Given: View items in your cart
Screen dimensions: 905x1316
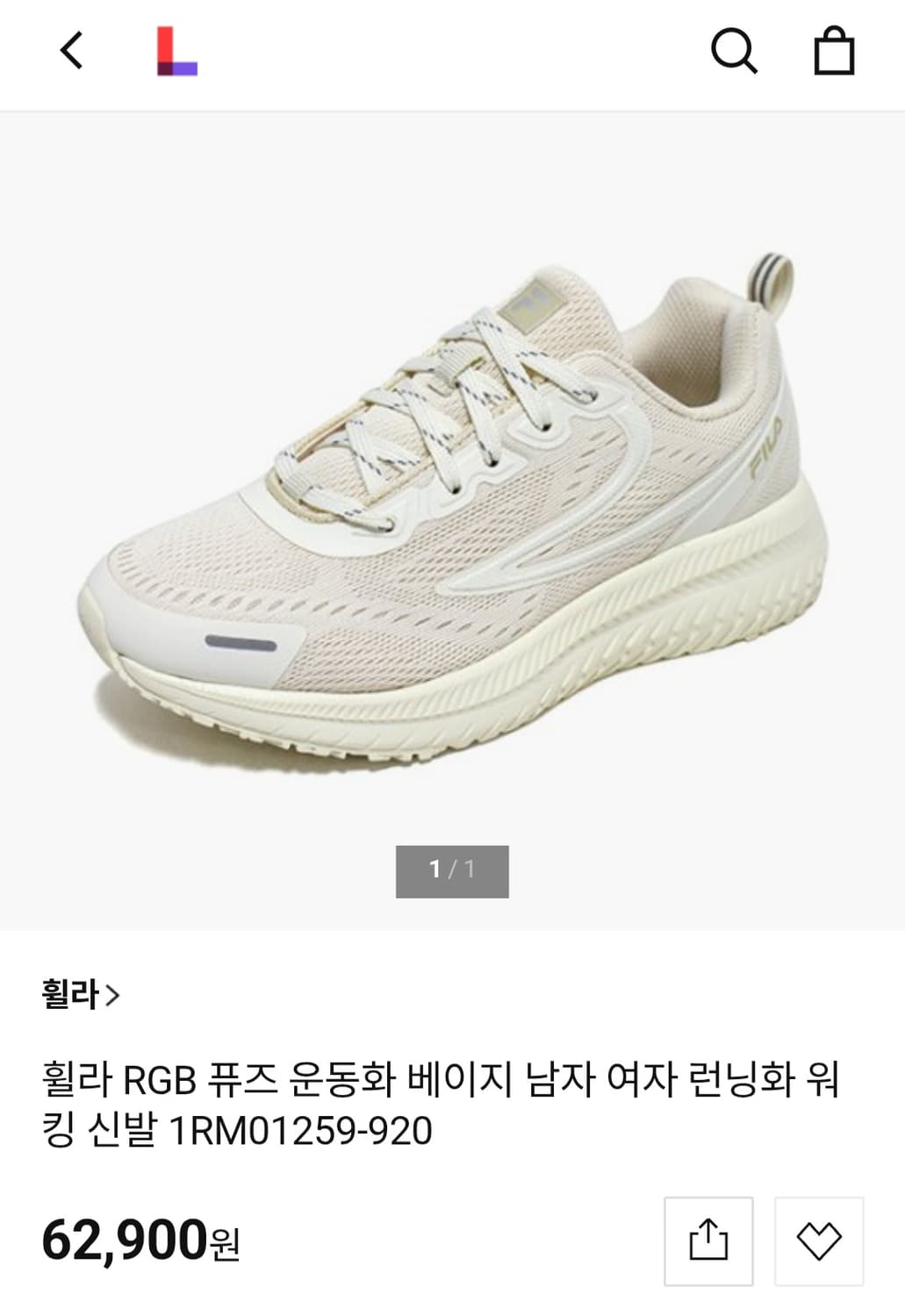Looking at the screenshot, I should (837, 54).
